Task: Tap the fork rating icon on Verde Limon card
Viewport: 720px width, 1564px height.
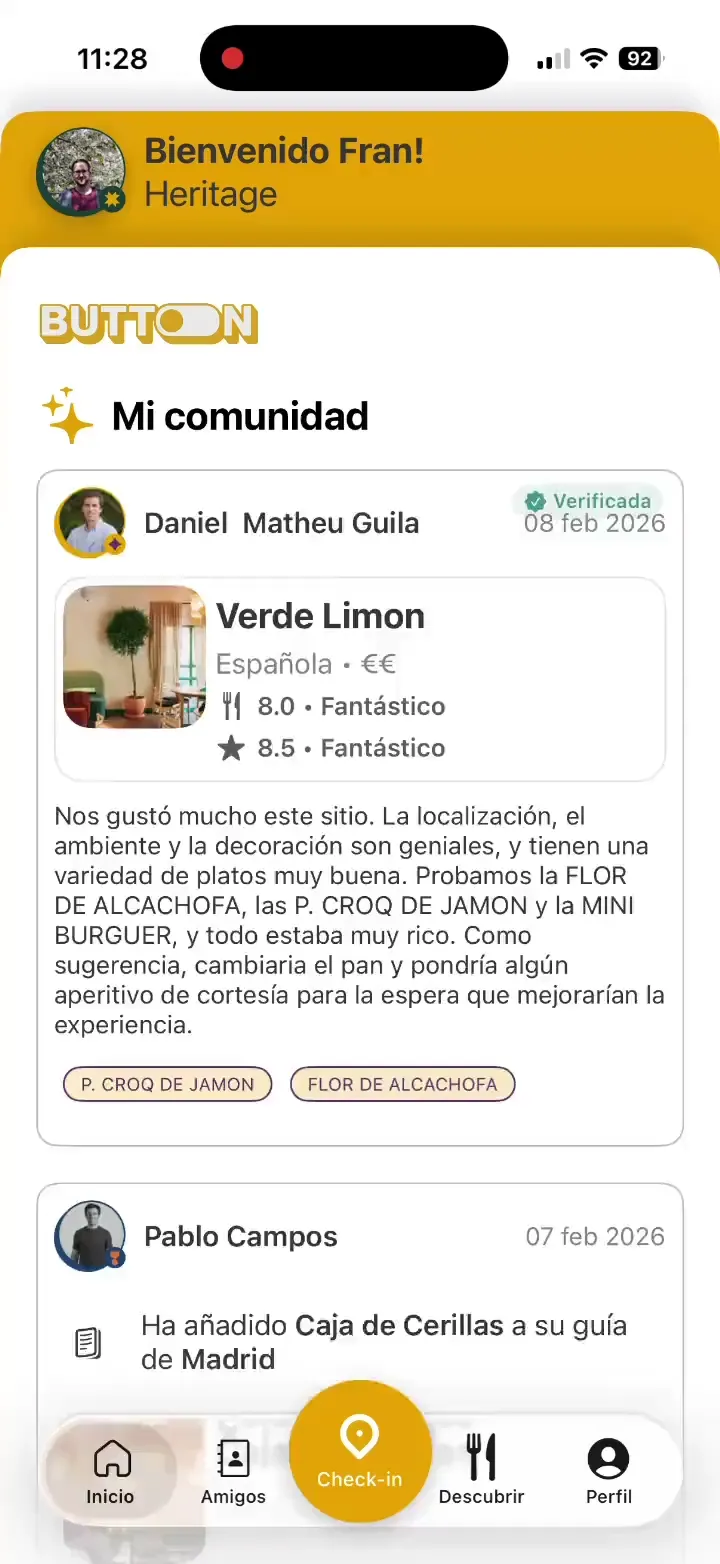Action: point(231,705)
